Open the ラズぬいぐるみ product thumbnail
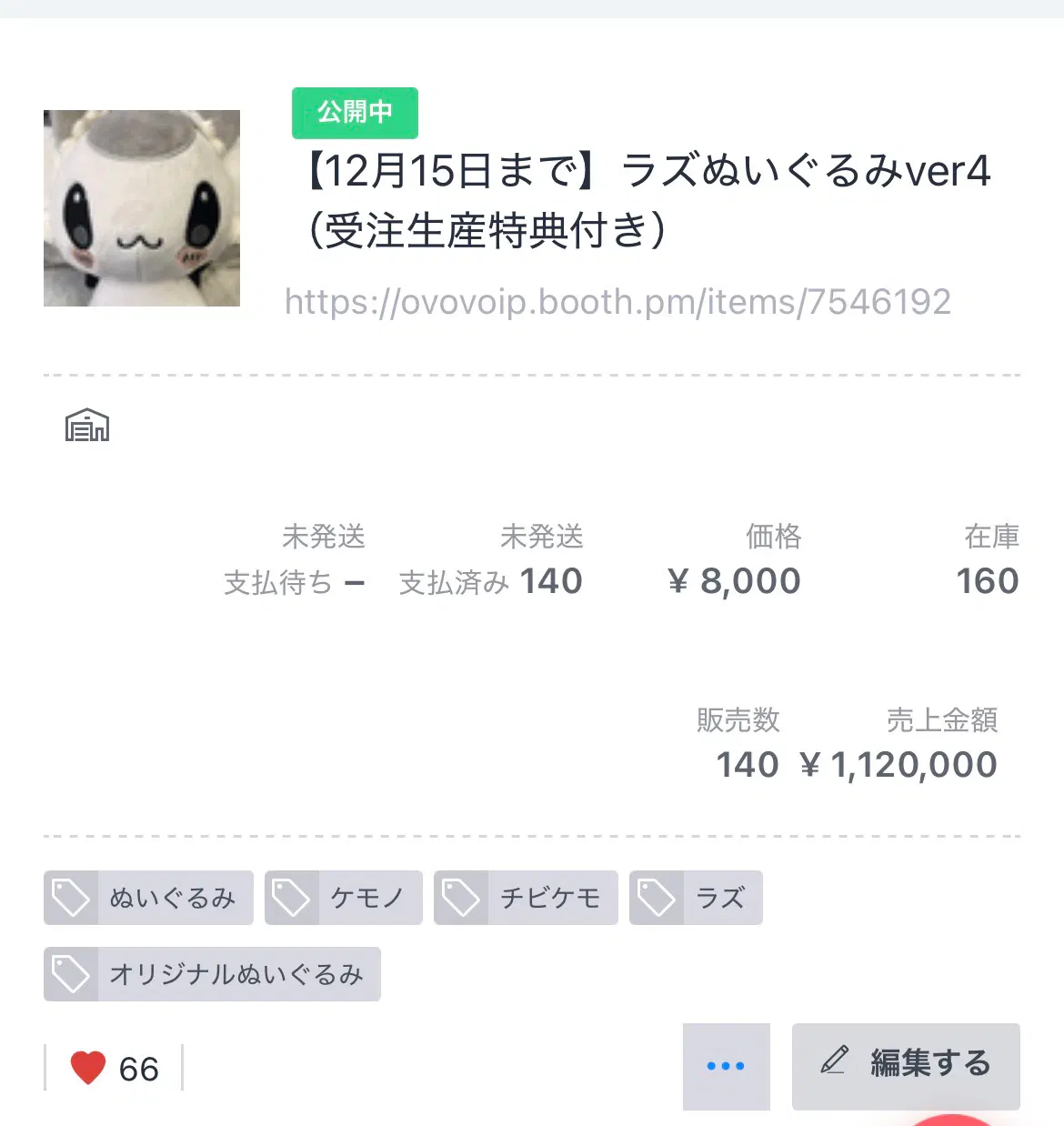The width and height of the screenshot is (1064, 1126). tap(142, 208)
